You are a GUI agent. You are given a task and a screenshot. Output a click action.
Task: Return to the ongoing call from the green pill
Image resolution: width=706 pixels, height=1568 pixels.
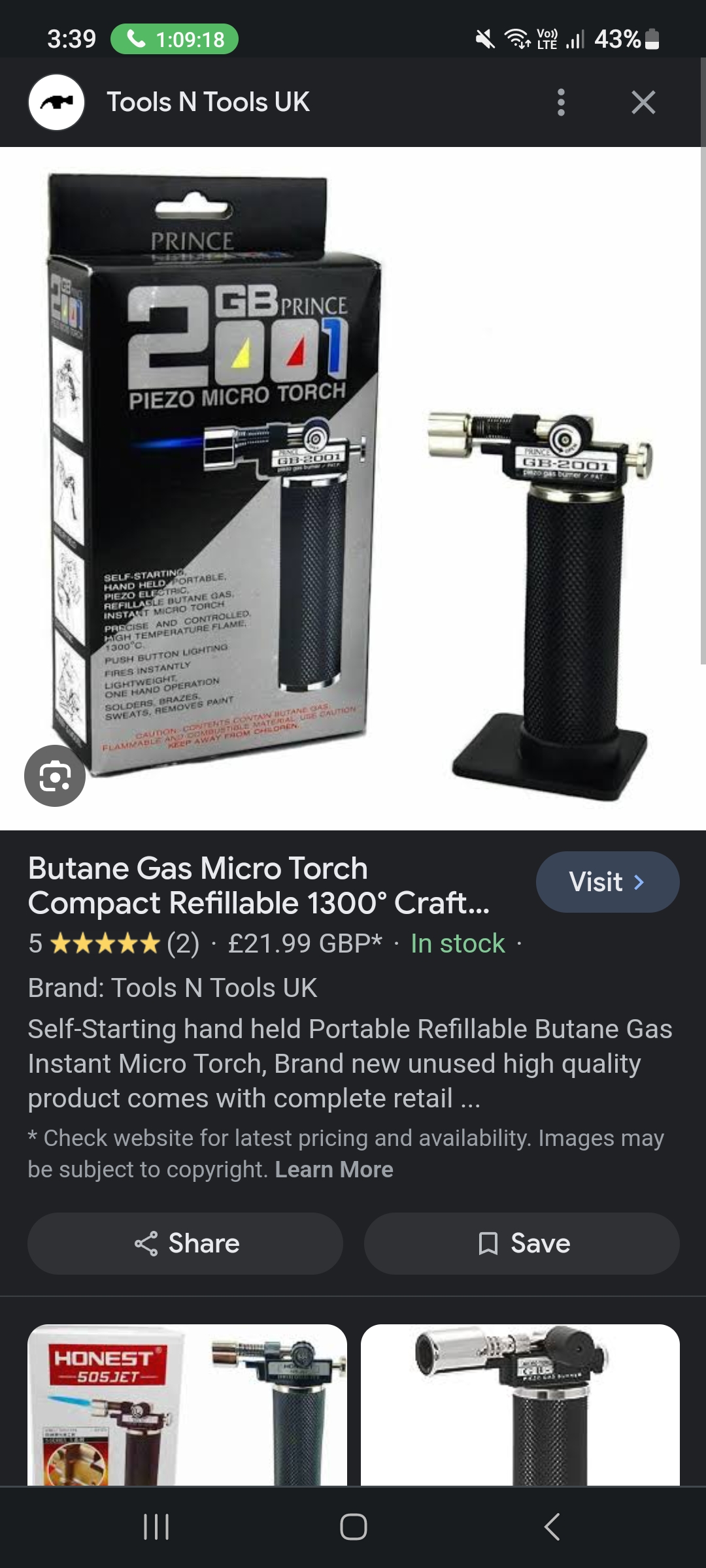pyautogui.click(x=175, y=39)
